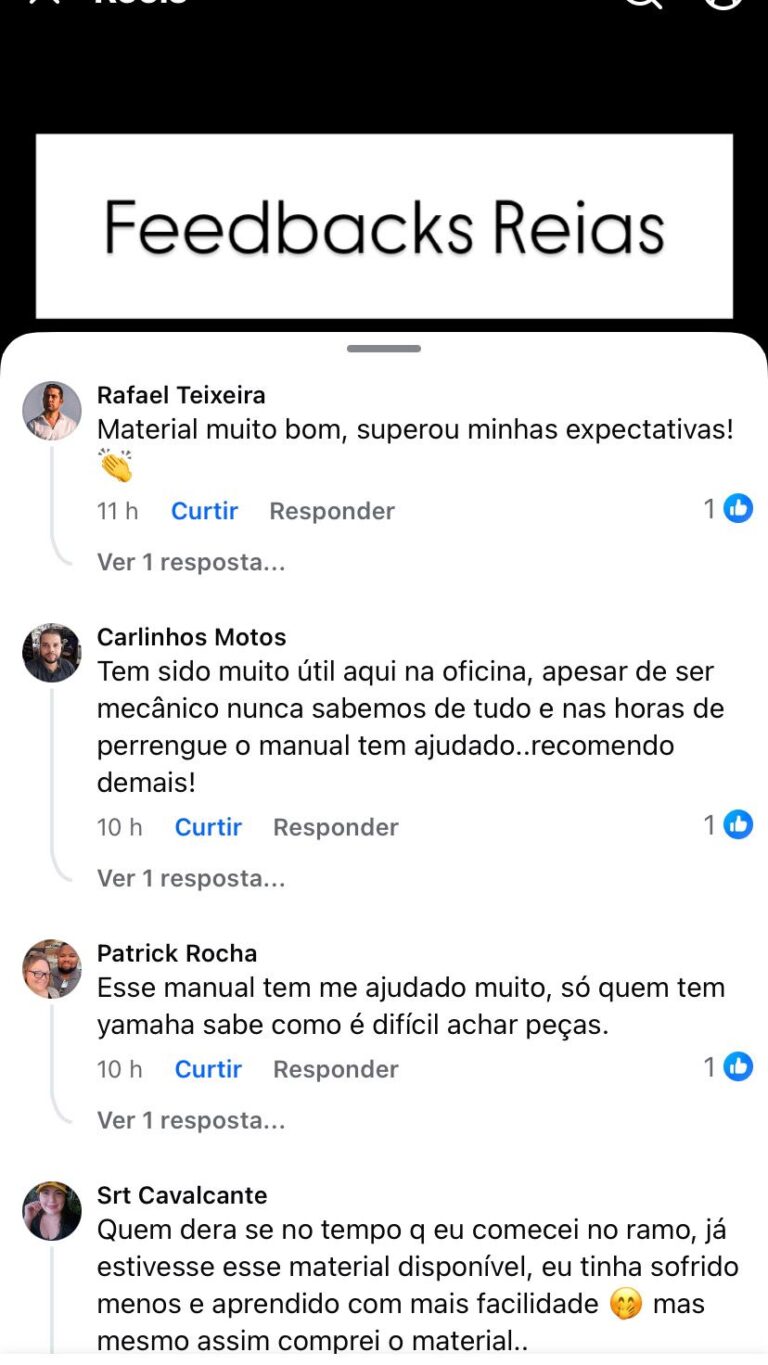
Task: Tap the blue thumbs-up reaction on Rafael's comment
Action: pos(738,508)
